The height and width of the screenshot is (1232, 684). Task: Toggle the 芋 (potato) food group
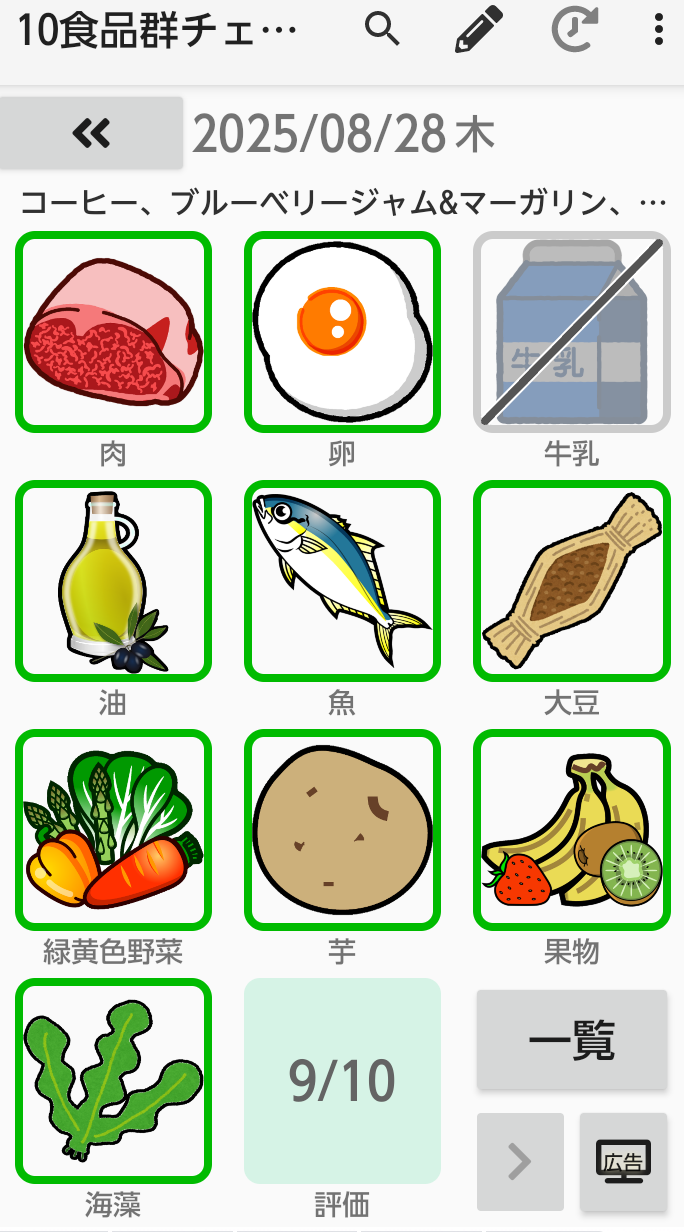click(342, 829)
